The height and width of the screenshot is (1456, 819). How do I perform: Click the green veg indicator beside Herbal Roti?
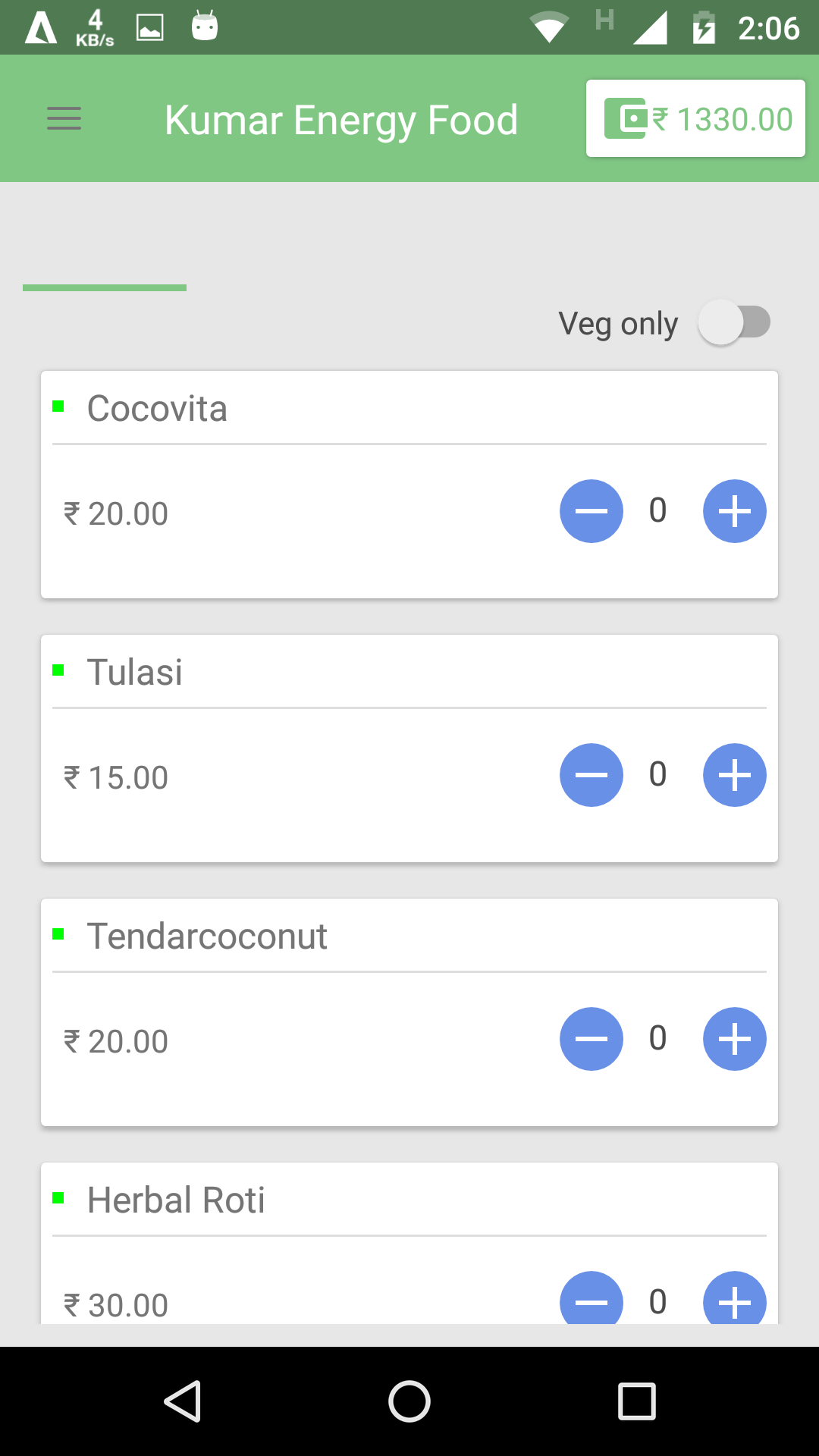pos(59,1199)
